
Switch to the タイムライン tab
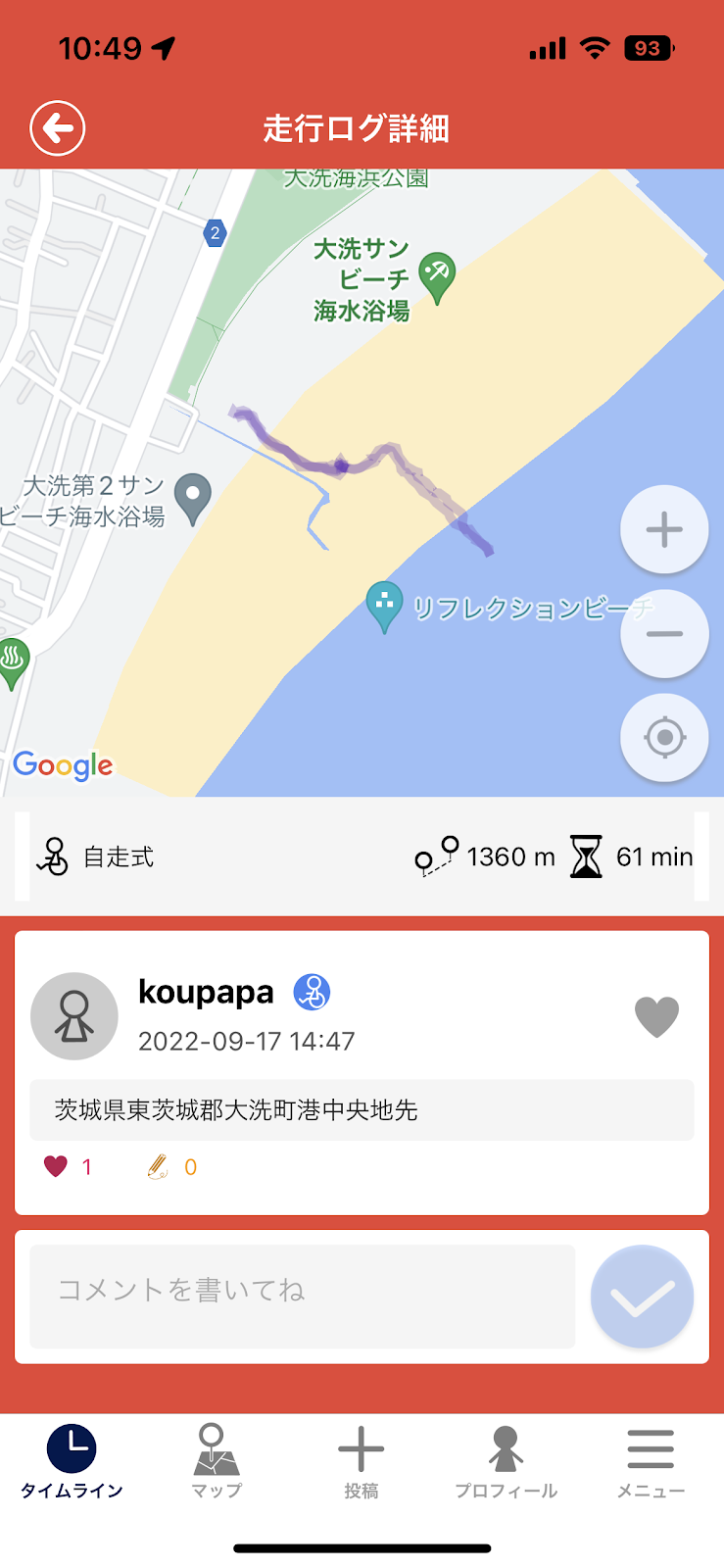click(72, 1461)
